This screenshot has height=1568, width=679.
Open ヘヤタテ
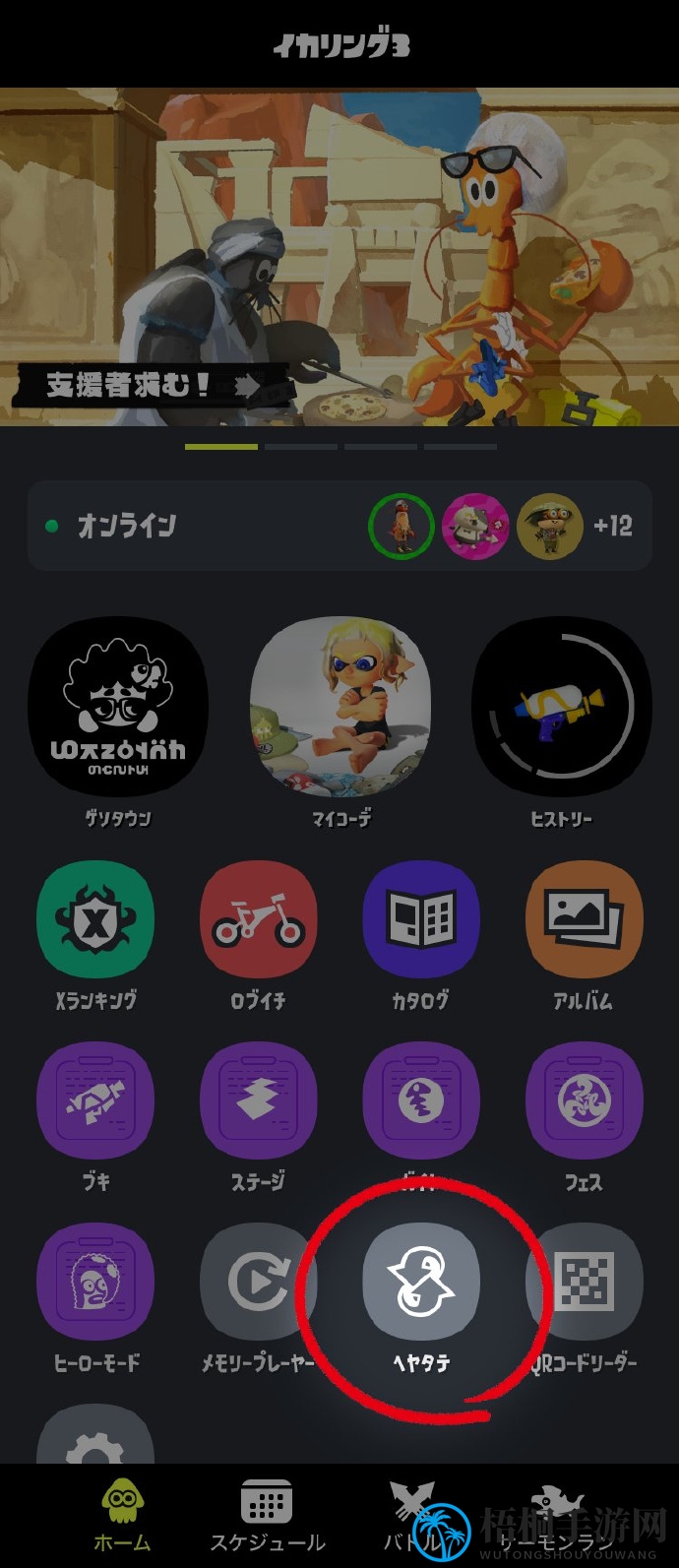(x=421, y=1282)
